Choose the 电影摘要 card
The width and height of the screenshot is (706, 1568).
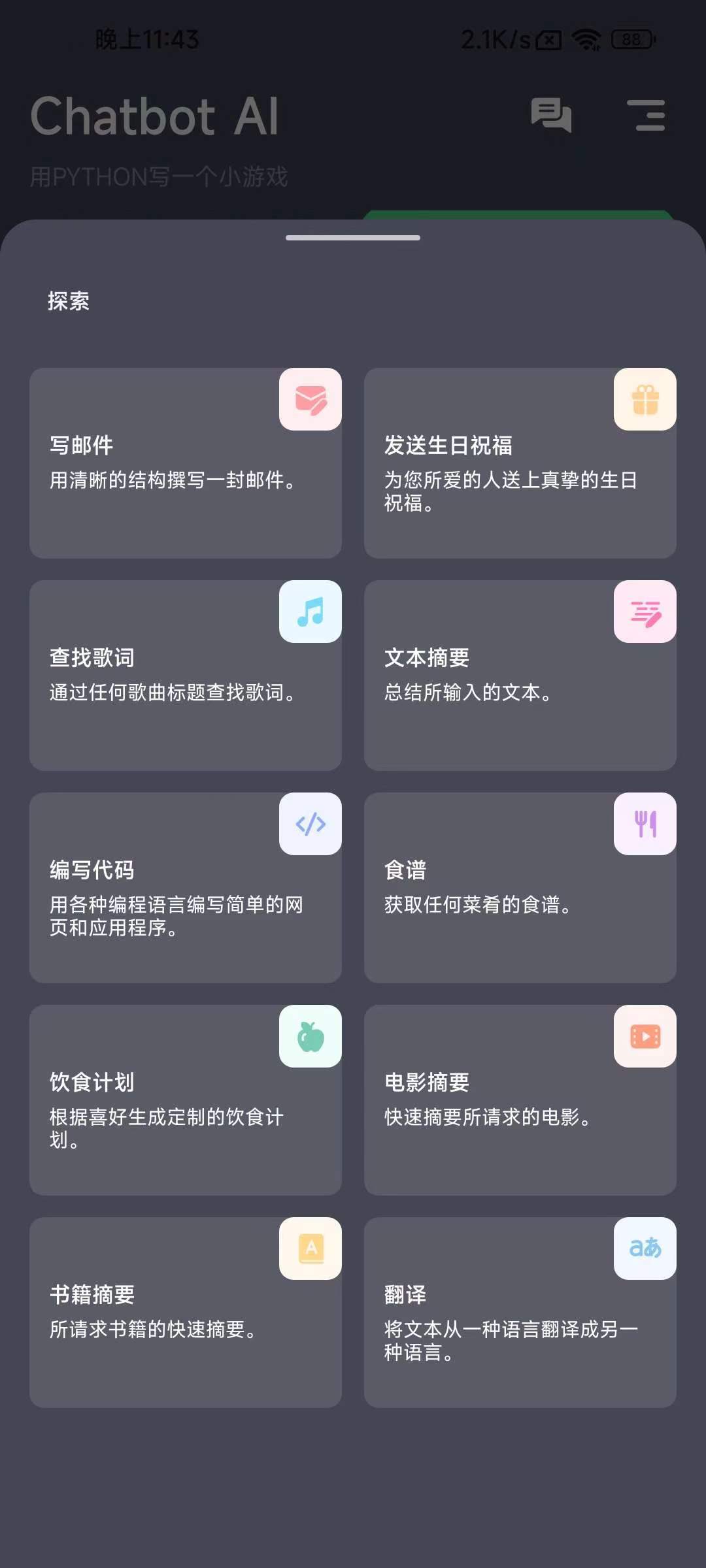click(520, 1100)
